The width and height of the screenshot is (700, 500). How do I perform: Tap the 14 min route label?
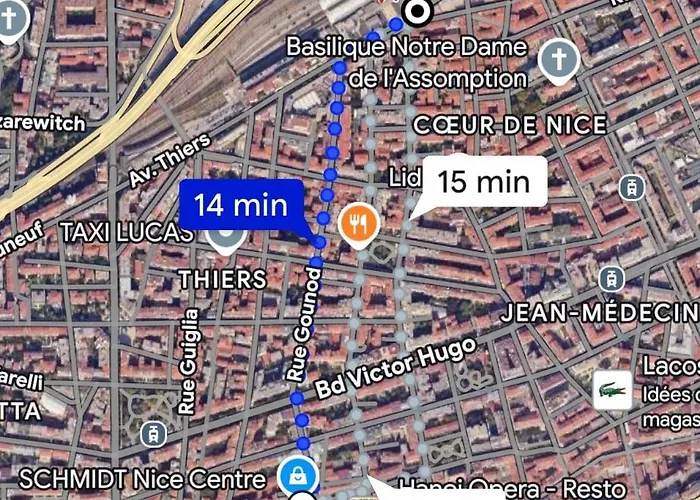click(x=241, y=206)
